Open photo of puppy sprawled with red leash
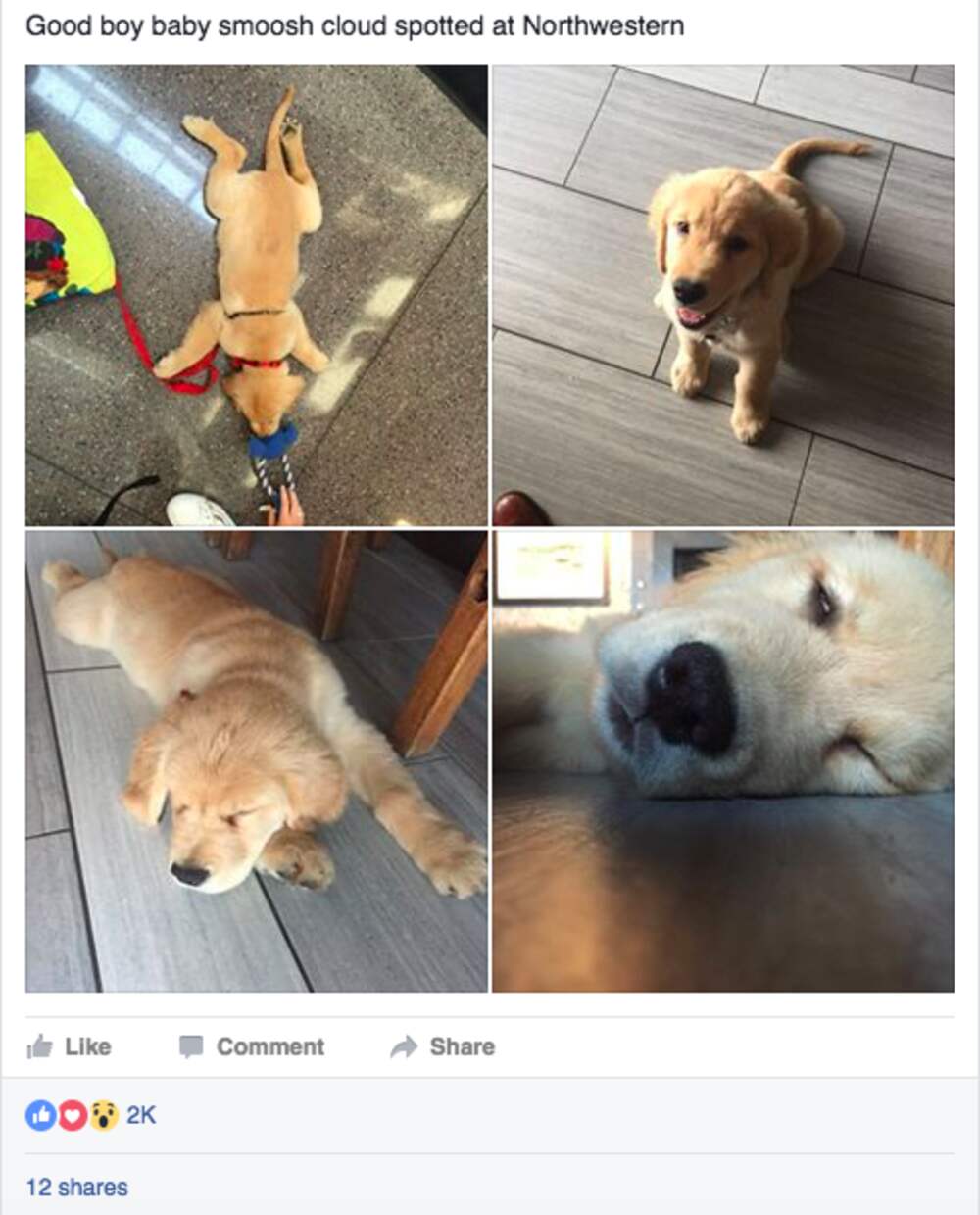The width and height of the screenshot is (980, 1215). coord(256,295)
